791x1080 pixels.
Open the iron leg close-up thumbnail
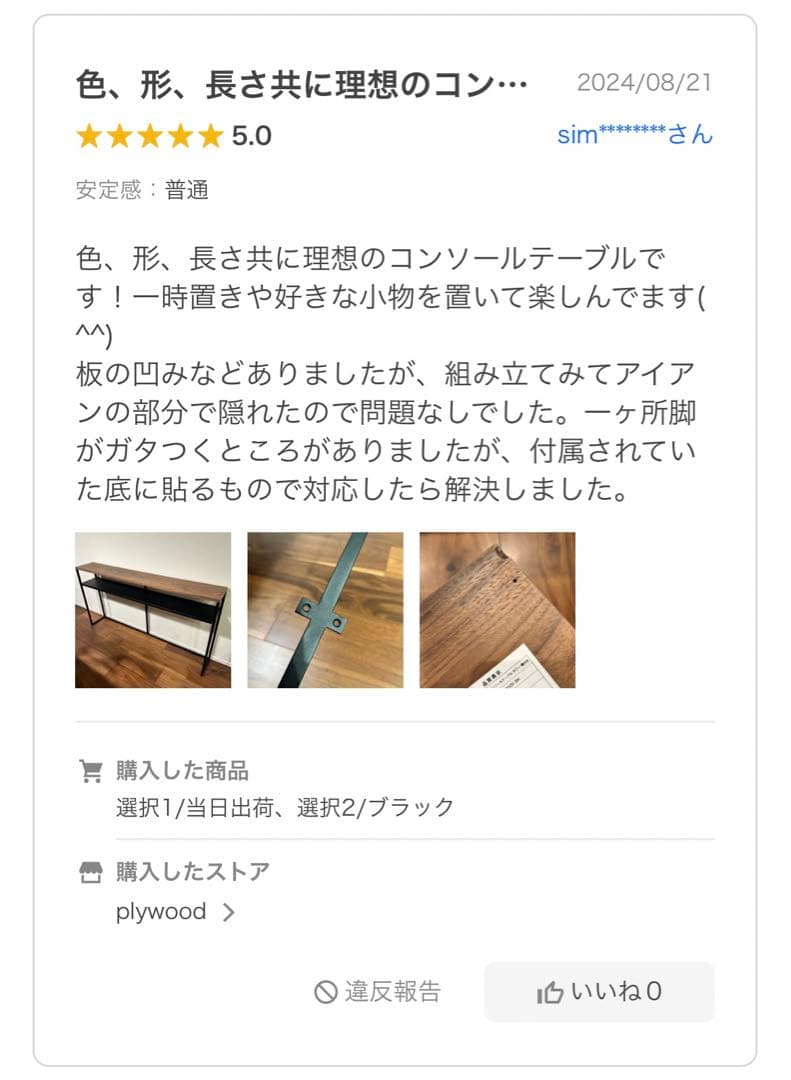pos(326,610)
